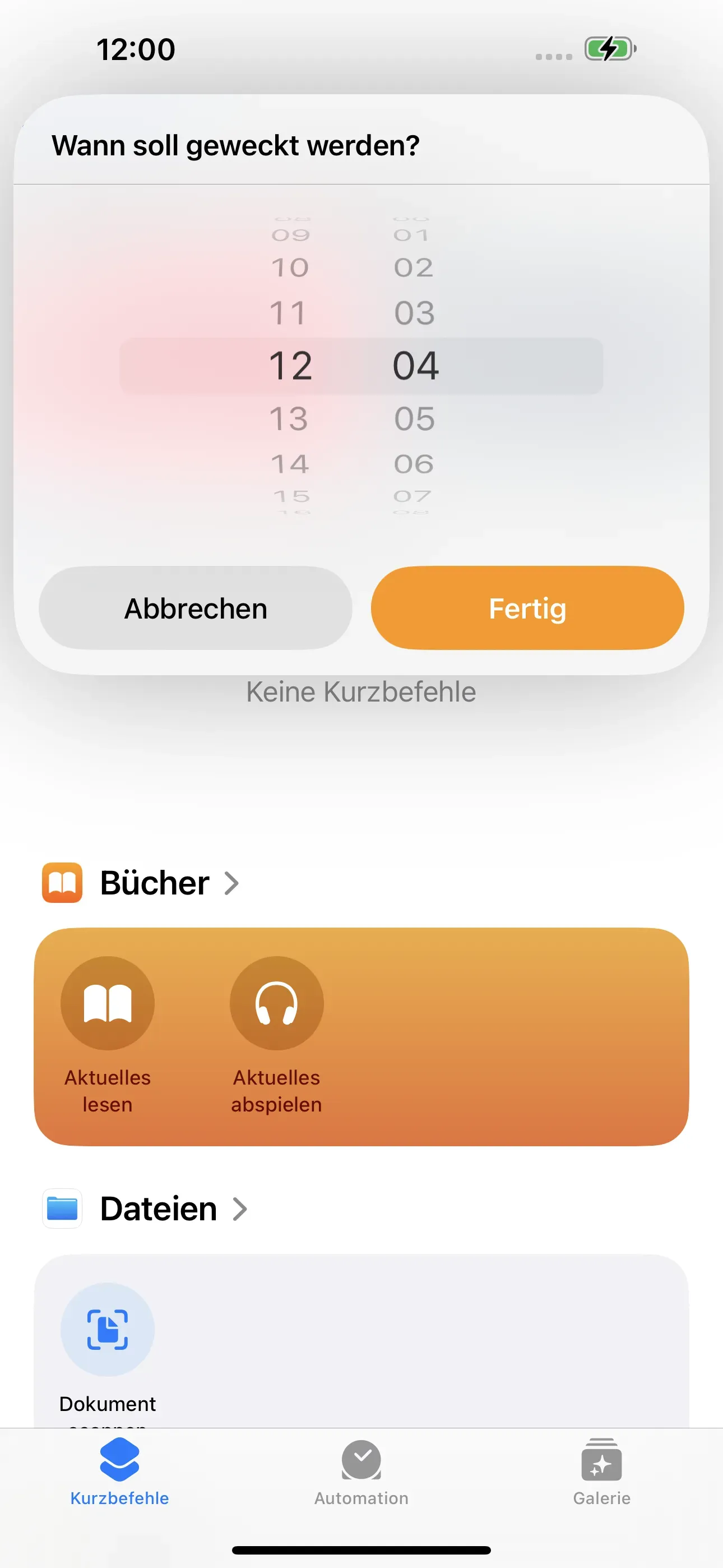Tap the Aktuelles lesen book icon
723x1568 pixels.
coord(107,1003)
